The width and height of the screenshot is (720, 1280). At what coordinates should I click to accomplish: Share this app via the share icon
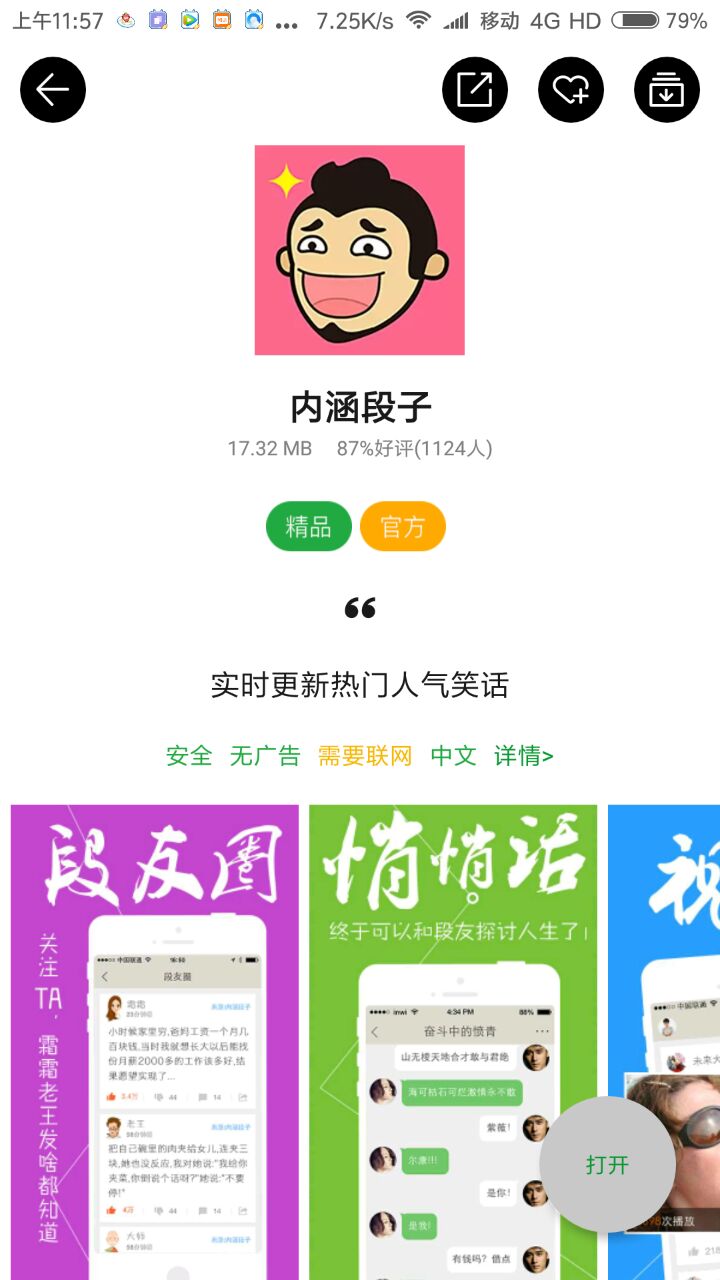(475, 90)
